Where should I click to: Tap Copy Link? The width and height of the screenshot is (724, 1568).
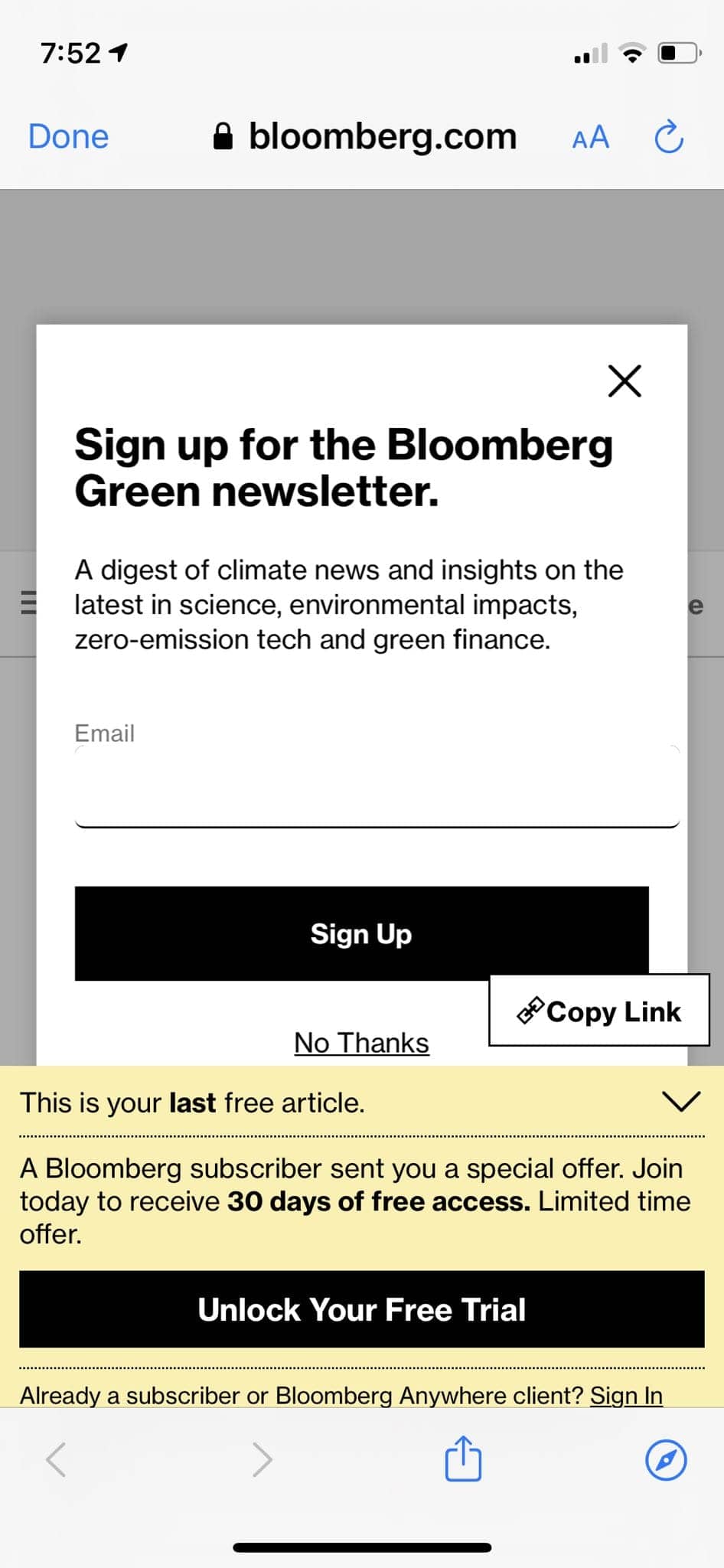pyautogui.click(x=599, y=1011)
